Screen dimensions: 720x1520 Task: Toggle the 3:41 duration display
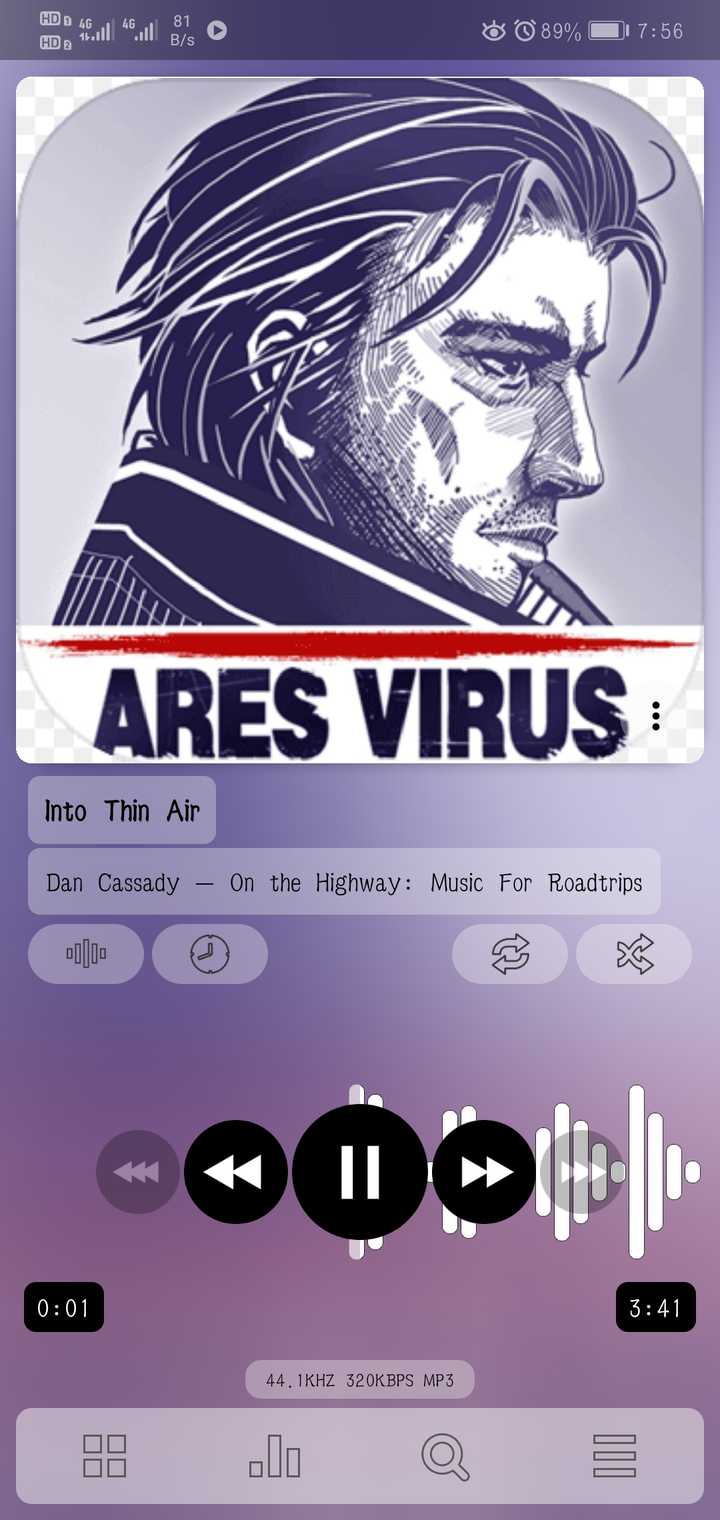(655, 1307)
